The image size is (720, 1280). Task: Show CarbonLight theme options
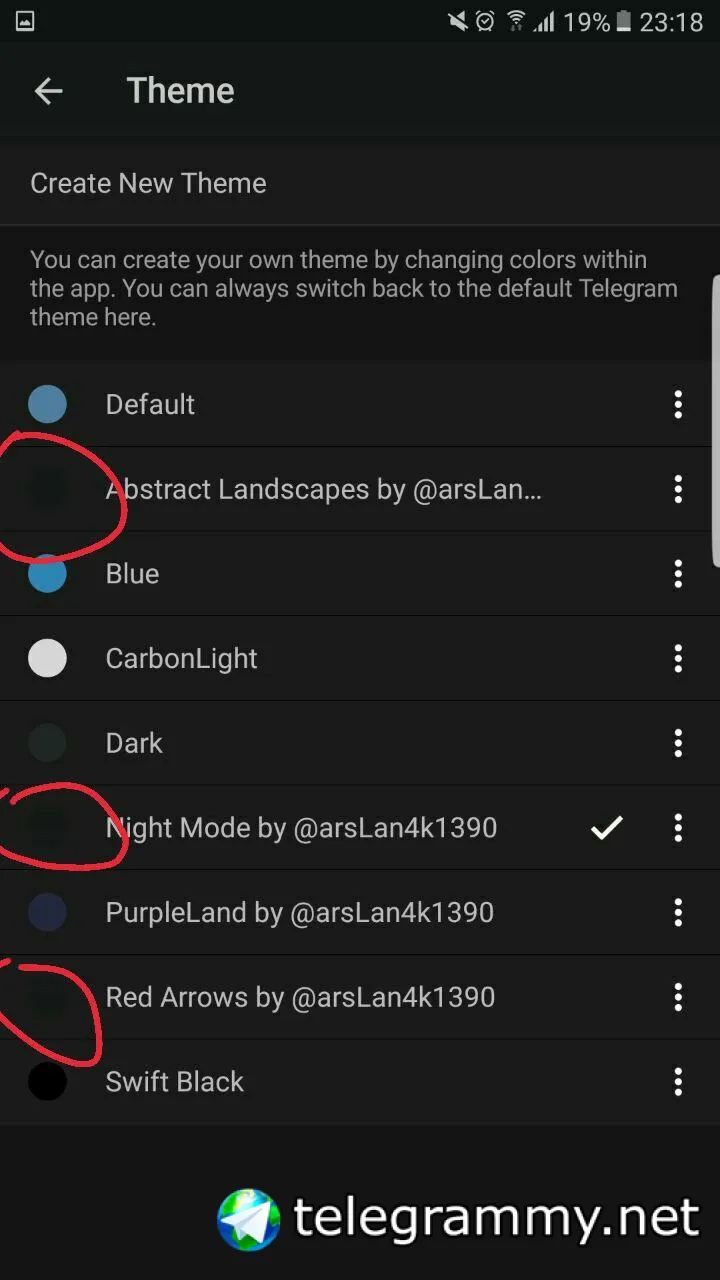pos(678,658)
